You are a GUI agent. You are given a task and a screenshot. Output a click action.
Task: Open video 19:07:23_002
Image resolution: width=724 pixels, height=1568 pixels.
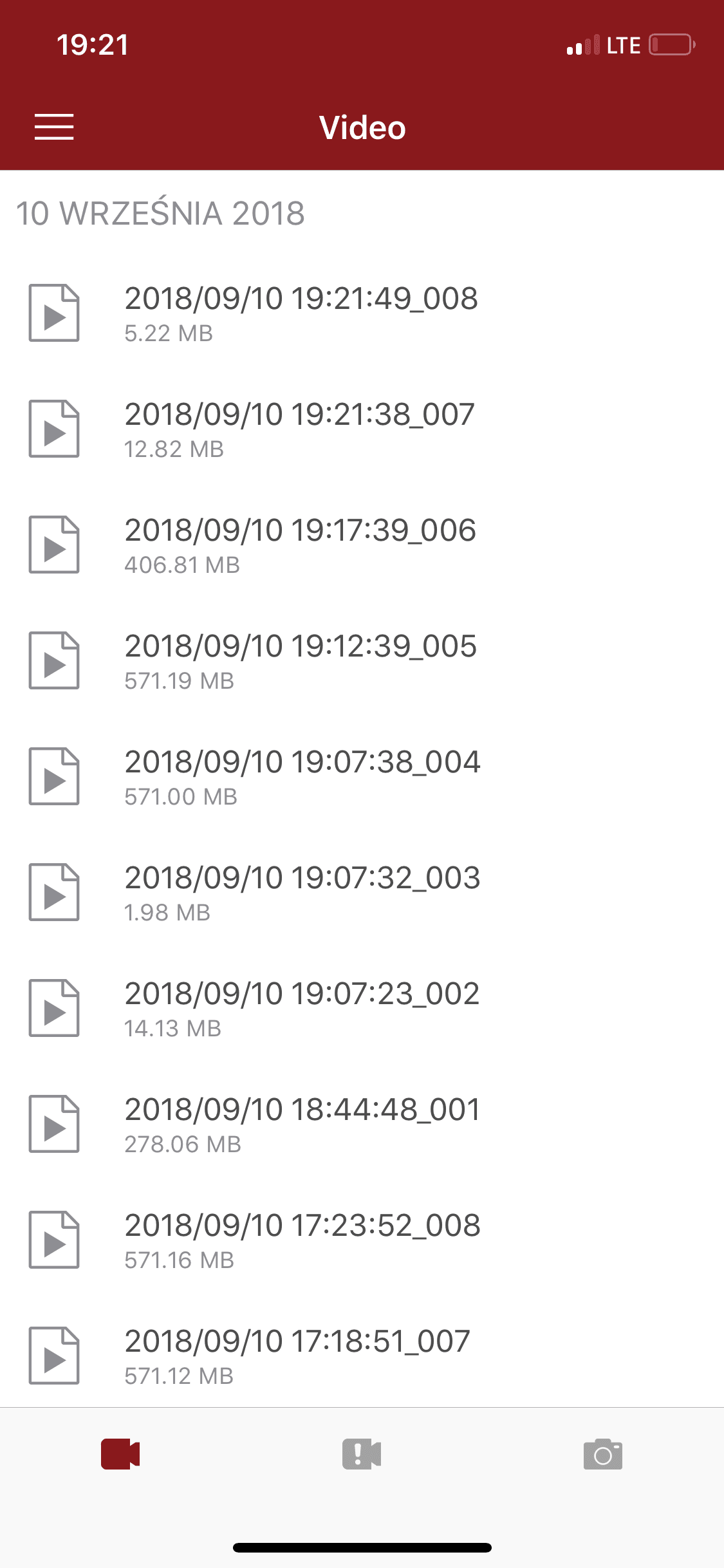(x=362, y=1008)
